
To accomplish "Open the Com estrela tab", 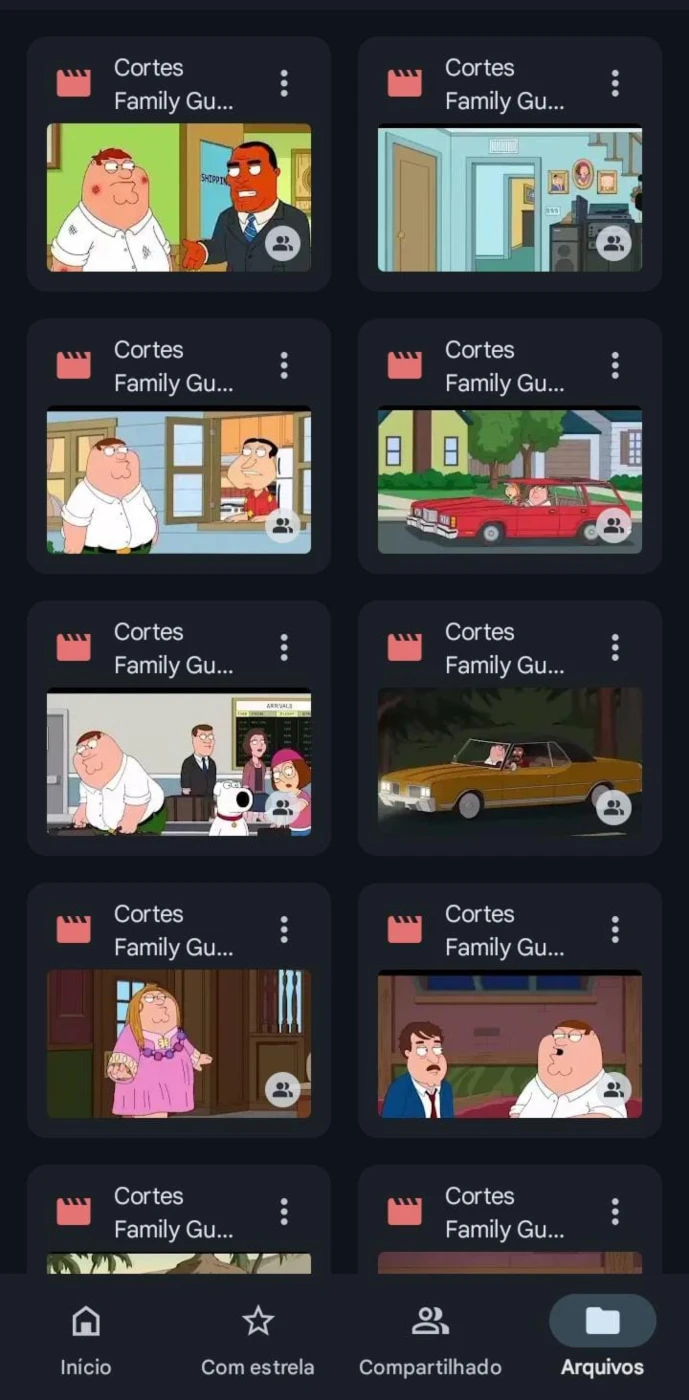I will coord(258,1340).
